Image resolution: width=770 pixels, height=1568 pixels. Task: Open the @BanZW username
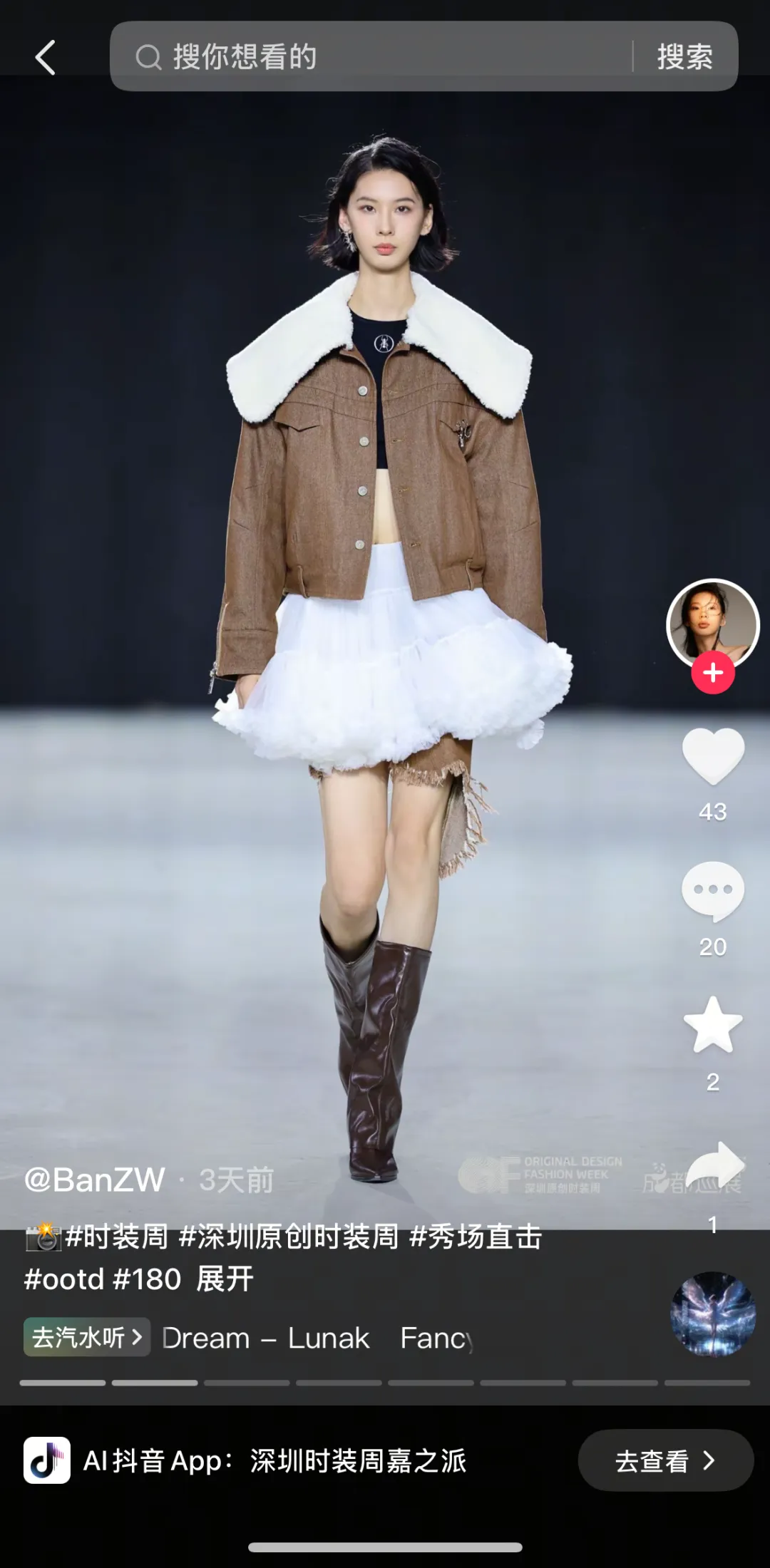point(94,1180)
